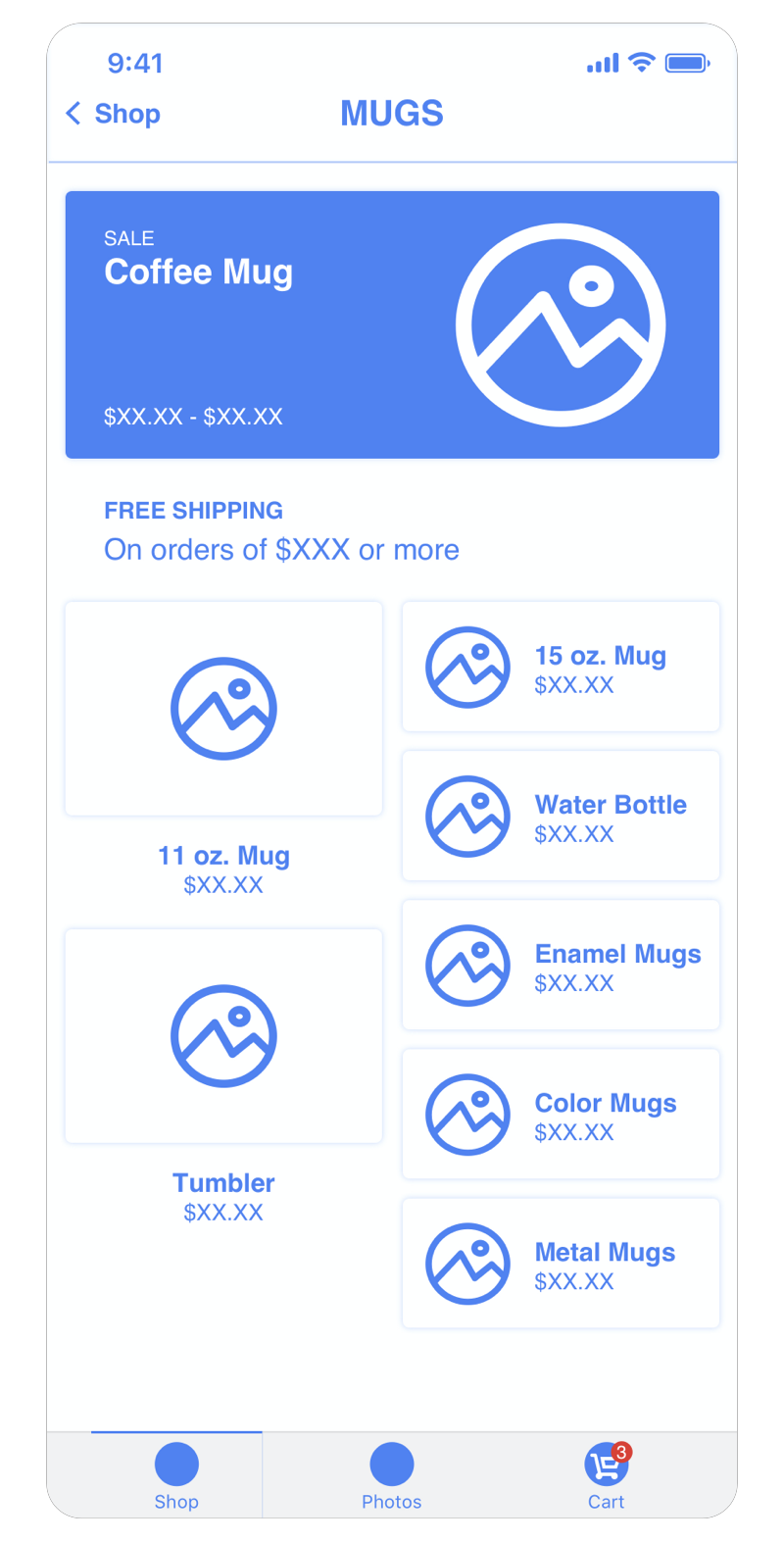Switch to the Shop tab

pos(176,1474)
